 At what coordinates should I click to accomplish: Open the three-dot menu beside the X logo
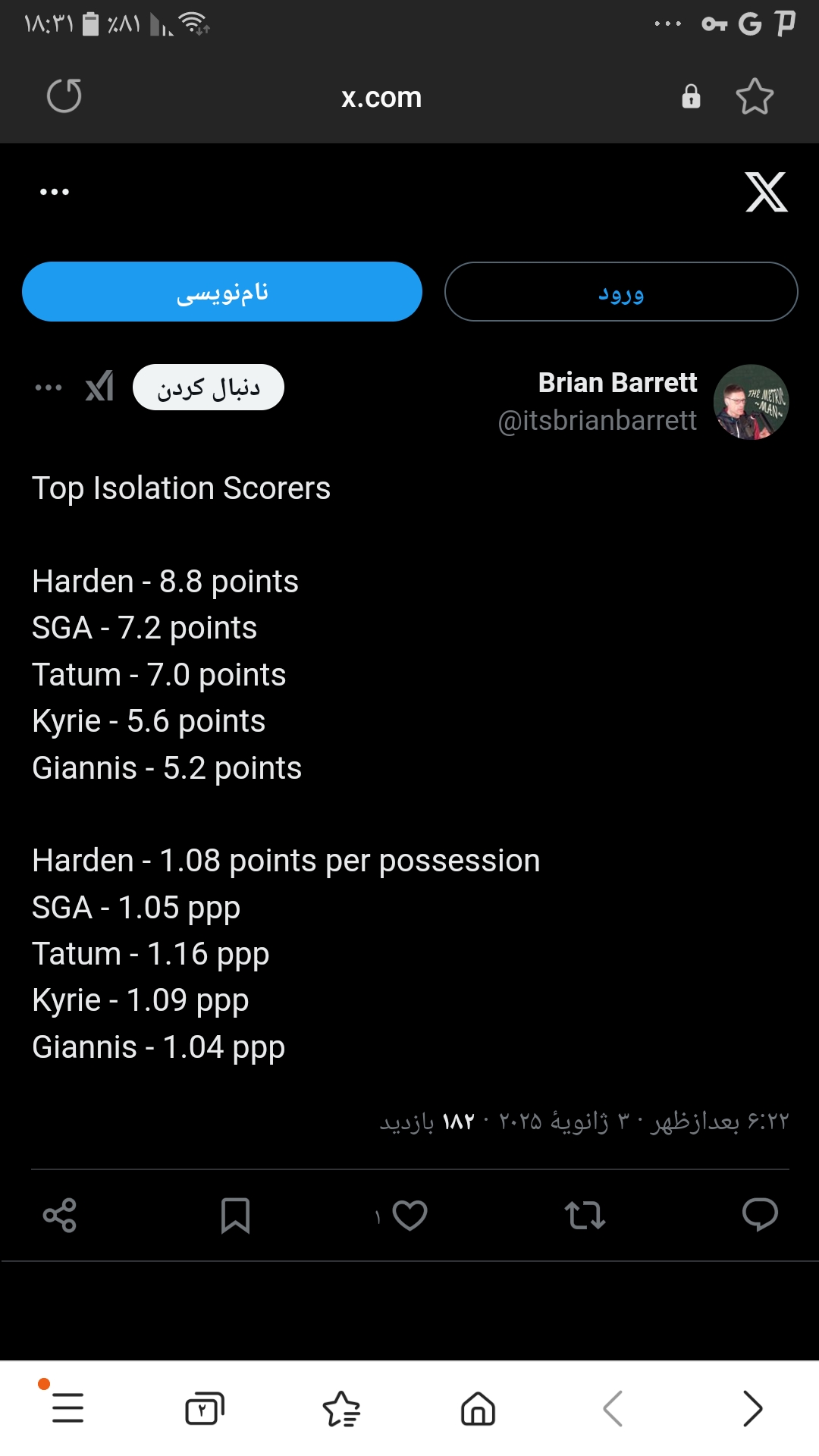[x=55, y=192]
